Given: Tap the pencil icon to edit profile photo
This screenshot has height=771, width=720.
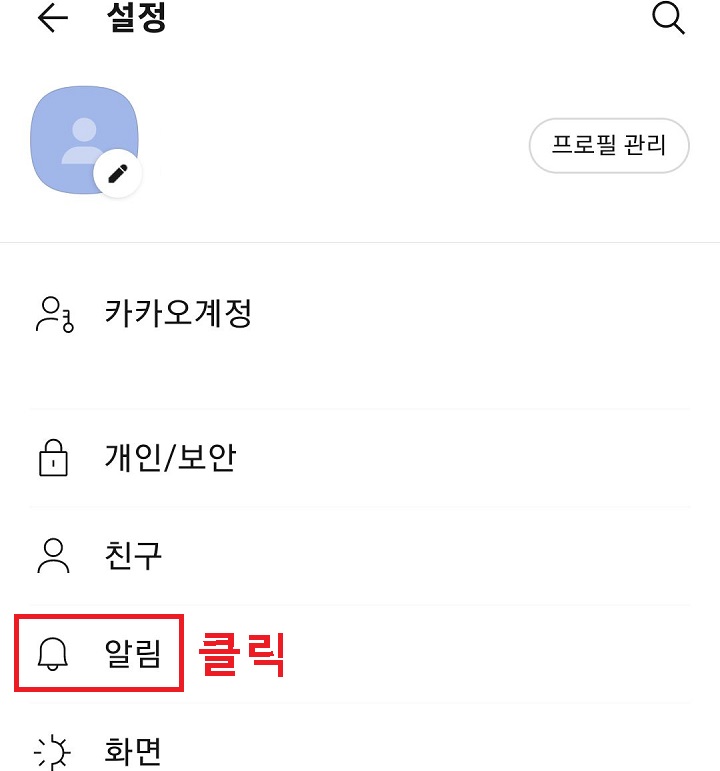Looking at the screenshot, I should tap(118, 172).
